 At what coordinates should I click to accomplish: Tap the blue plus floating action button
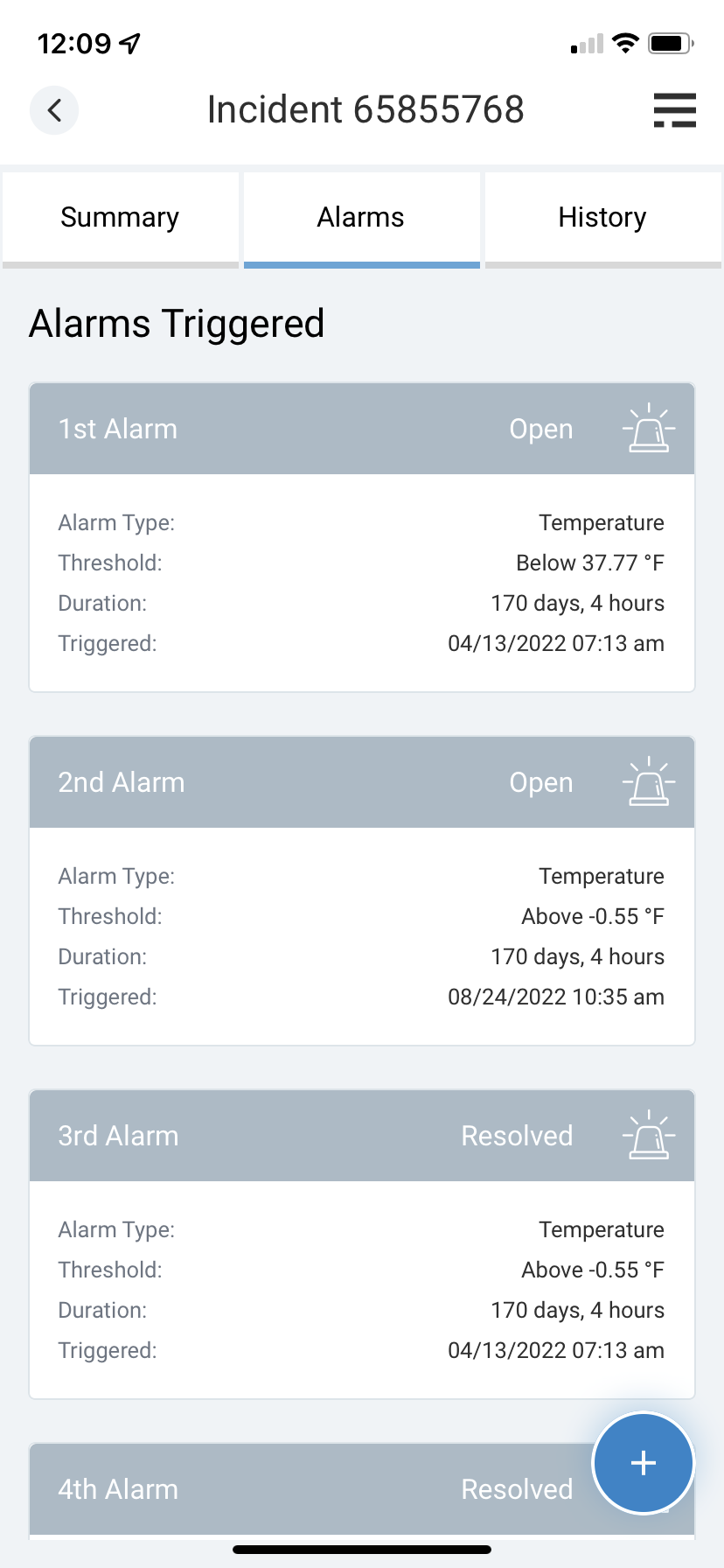(643, 1462)
